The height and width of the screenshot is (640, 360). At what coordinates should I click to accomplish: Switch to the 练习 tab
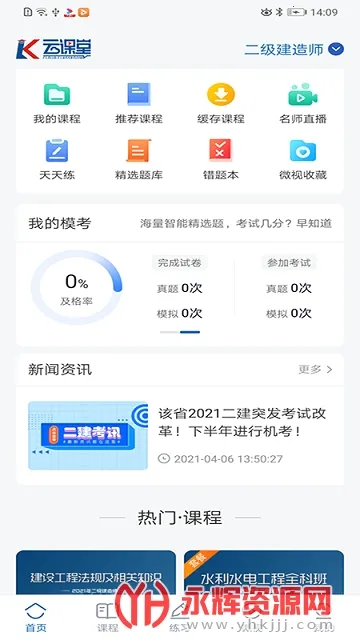(179, 617)
